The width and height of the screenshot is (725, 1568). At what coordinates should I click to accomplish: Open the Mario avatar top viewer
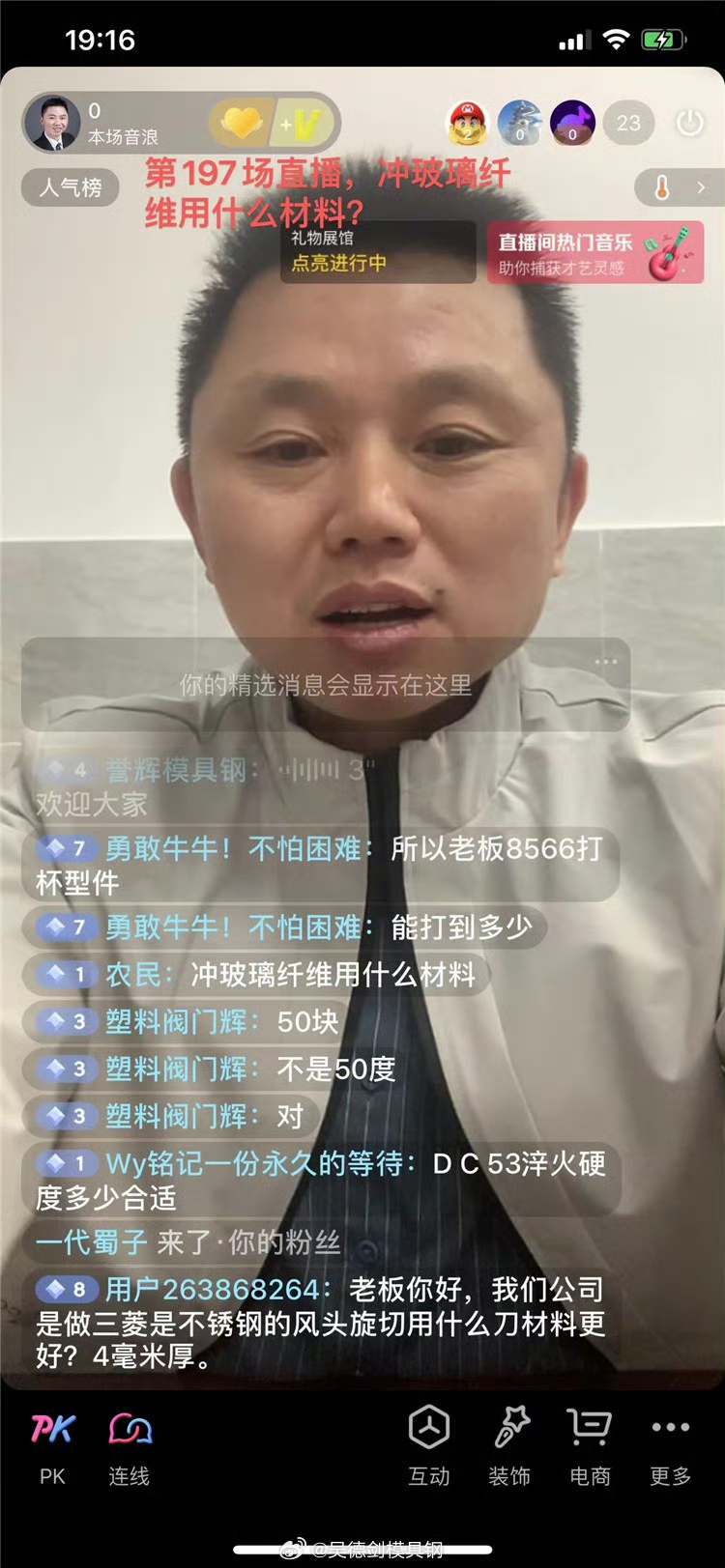[468, 124]
